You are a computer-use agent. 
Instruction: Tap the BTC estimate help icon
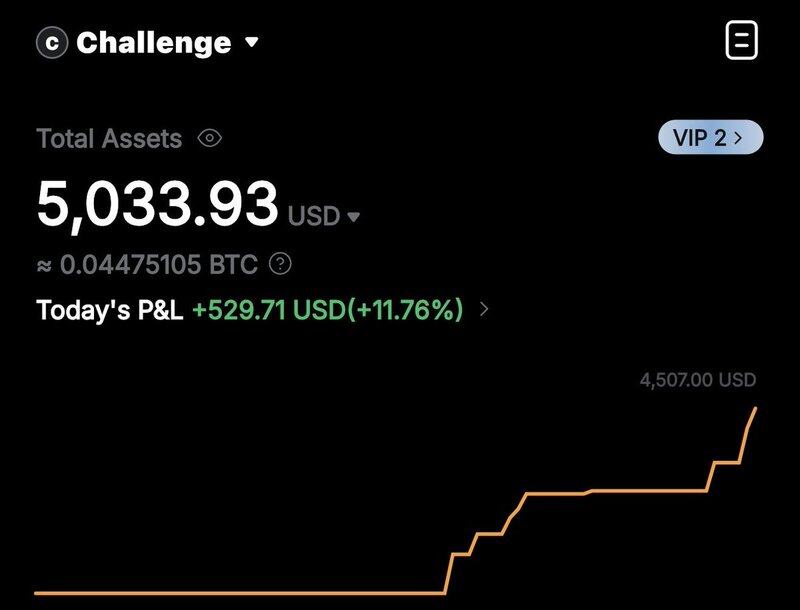coord(282,265)
